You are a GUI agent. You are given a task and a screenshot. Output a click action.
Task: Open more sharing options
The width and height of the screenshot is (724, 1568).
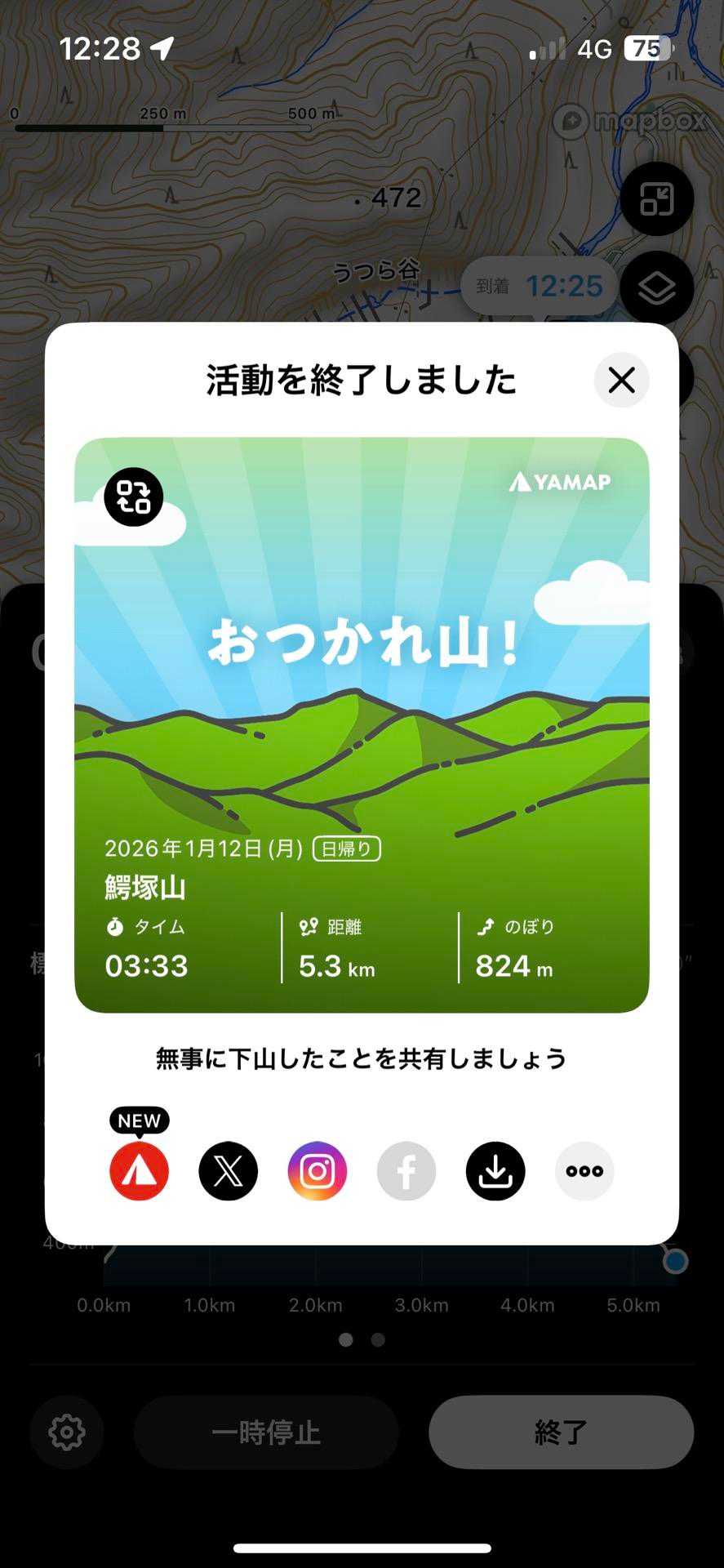584,1170
